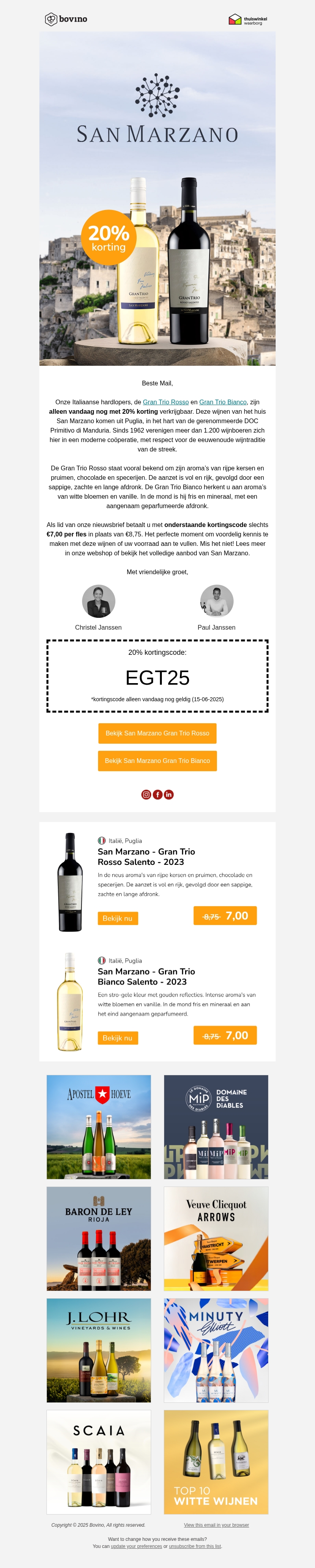Open the Veuve Clicquot Arrows tile
This screenshot has width=315, height=1568.
point(216,1238)
